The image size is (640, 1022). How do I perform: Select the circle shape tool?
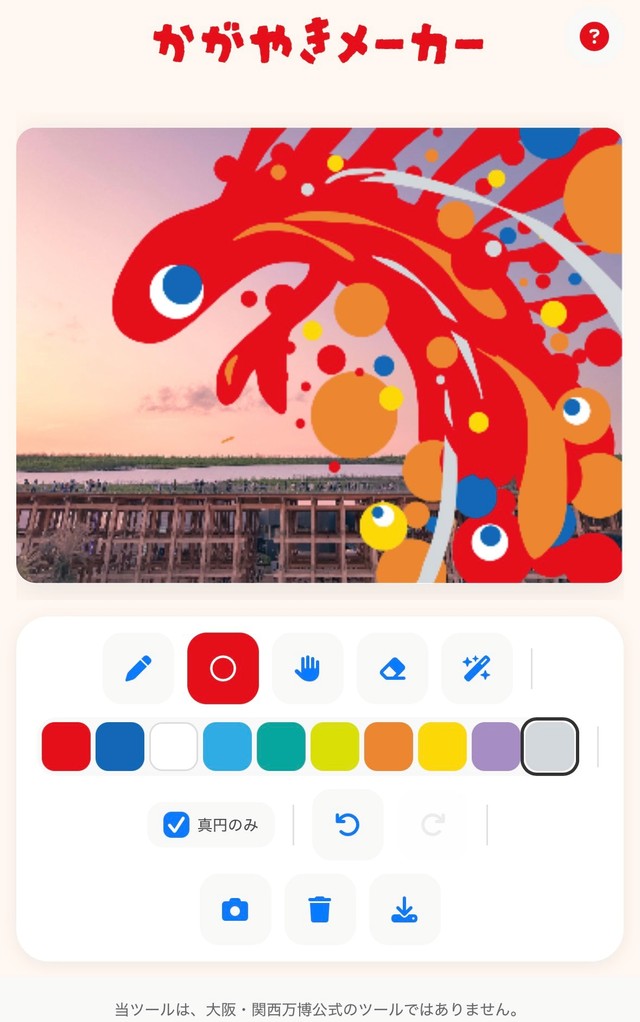pyautogui.click(x=223, y=668)
